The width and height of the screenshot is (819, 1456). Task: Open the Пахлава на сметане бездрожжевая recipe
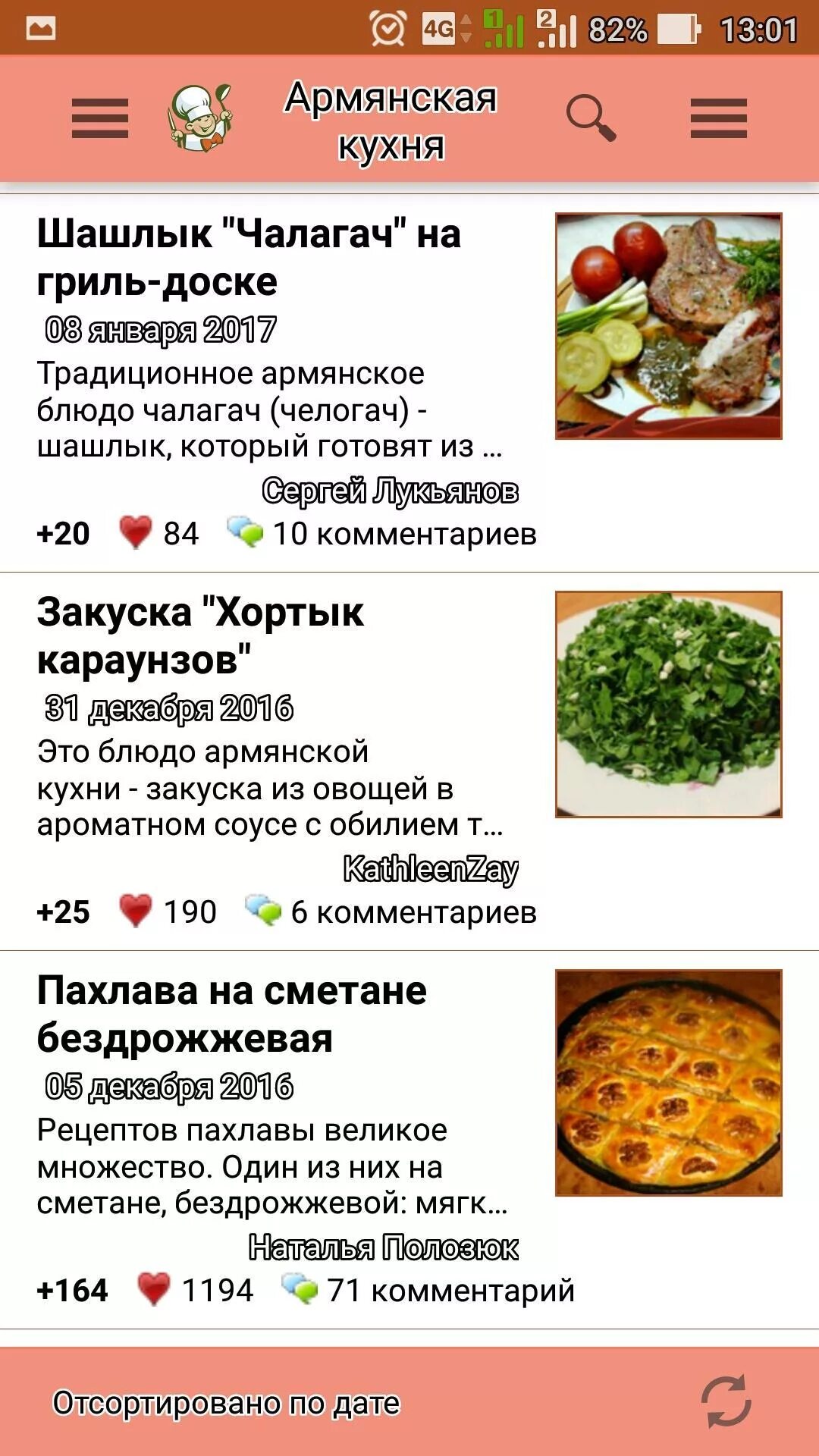click(231, 1014)
